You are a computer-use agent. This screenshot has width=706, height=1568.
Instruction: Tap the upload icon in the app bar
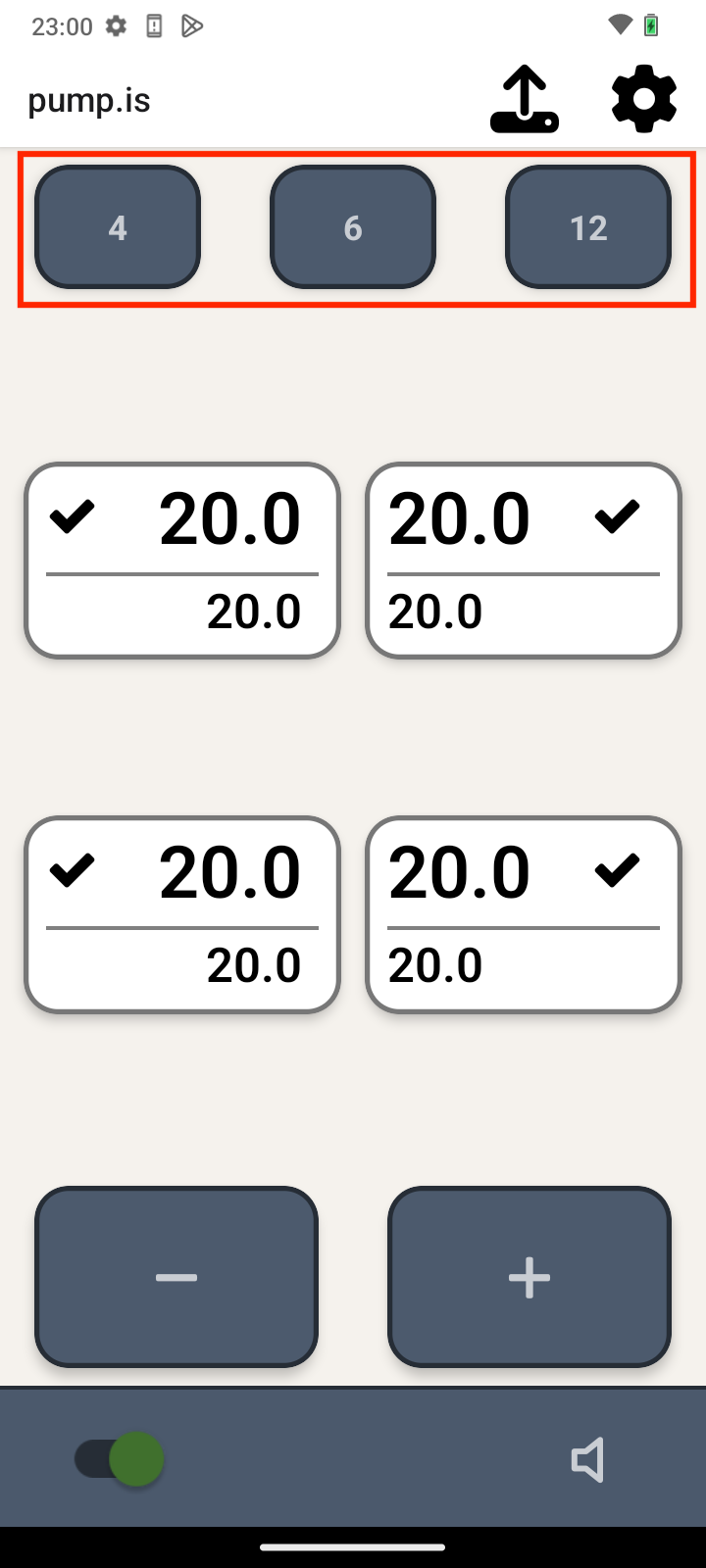525,99
